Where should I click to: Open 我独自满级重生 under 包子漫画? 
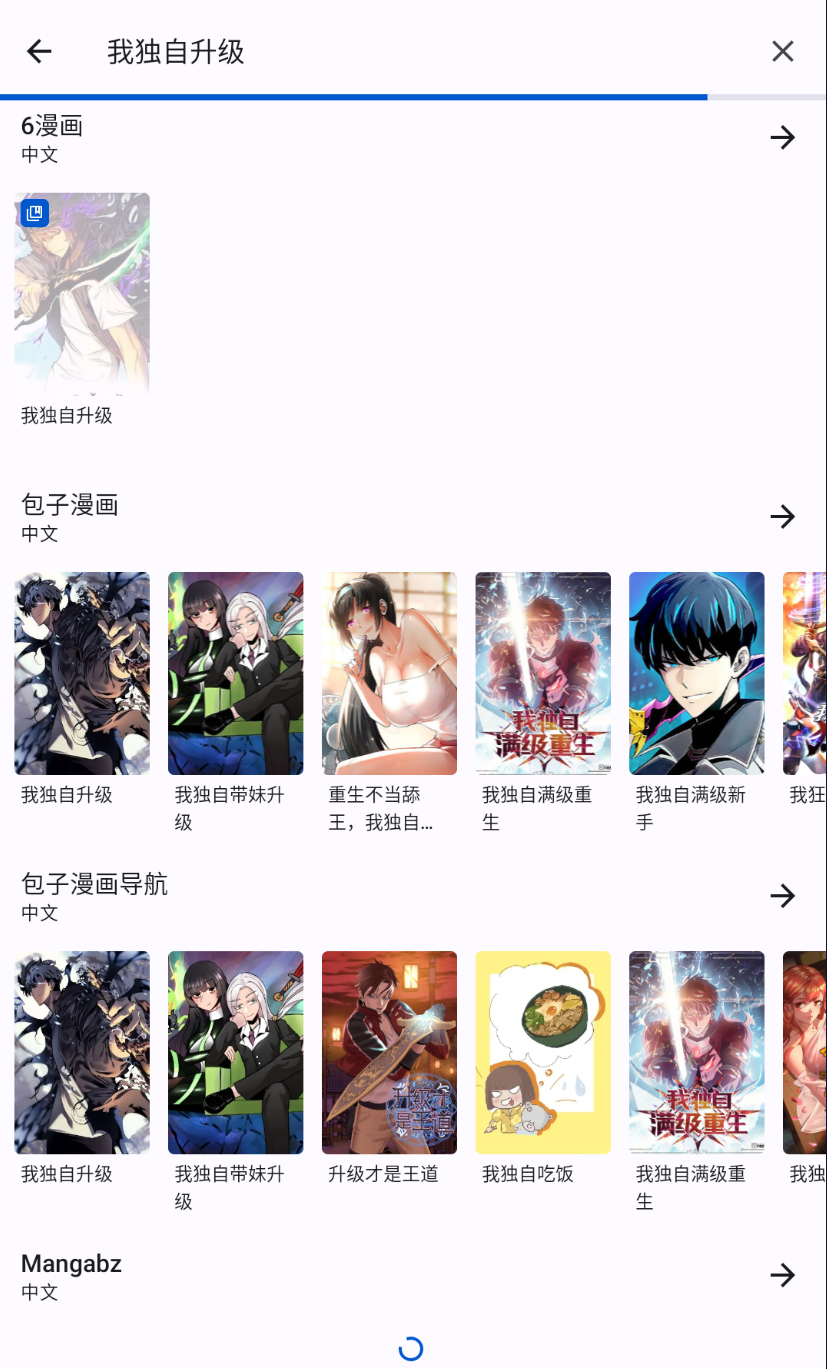coord(542,673)
